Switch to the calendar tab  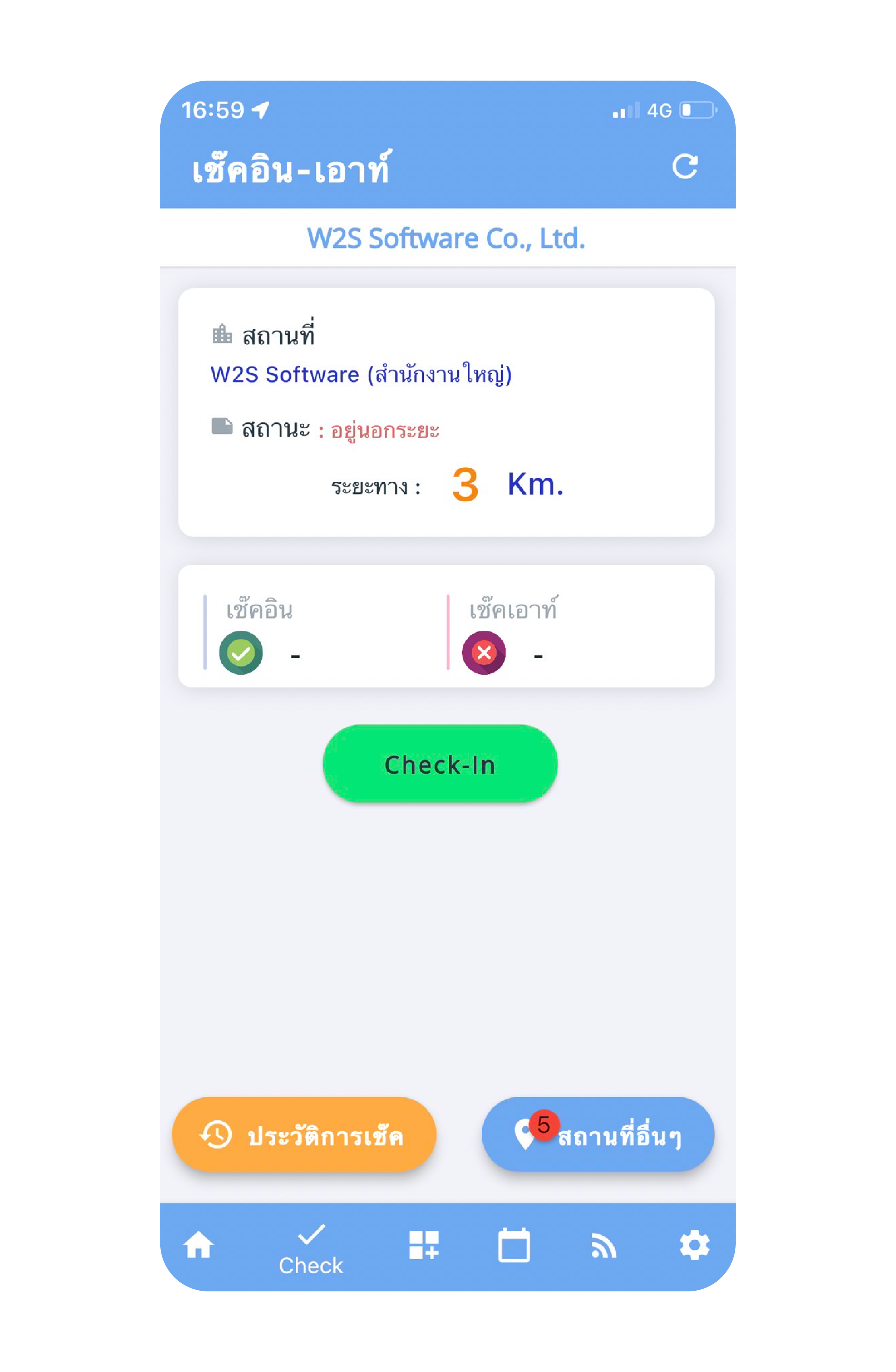(x=514, y=1245)
